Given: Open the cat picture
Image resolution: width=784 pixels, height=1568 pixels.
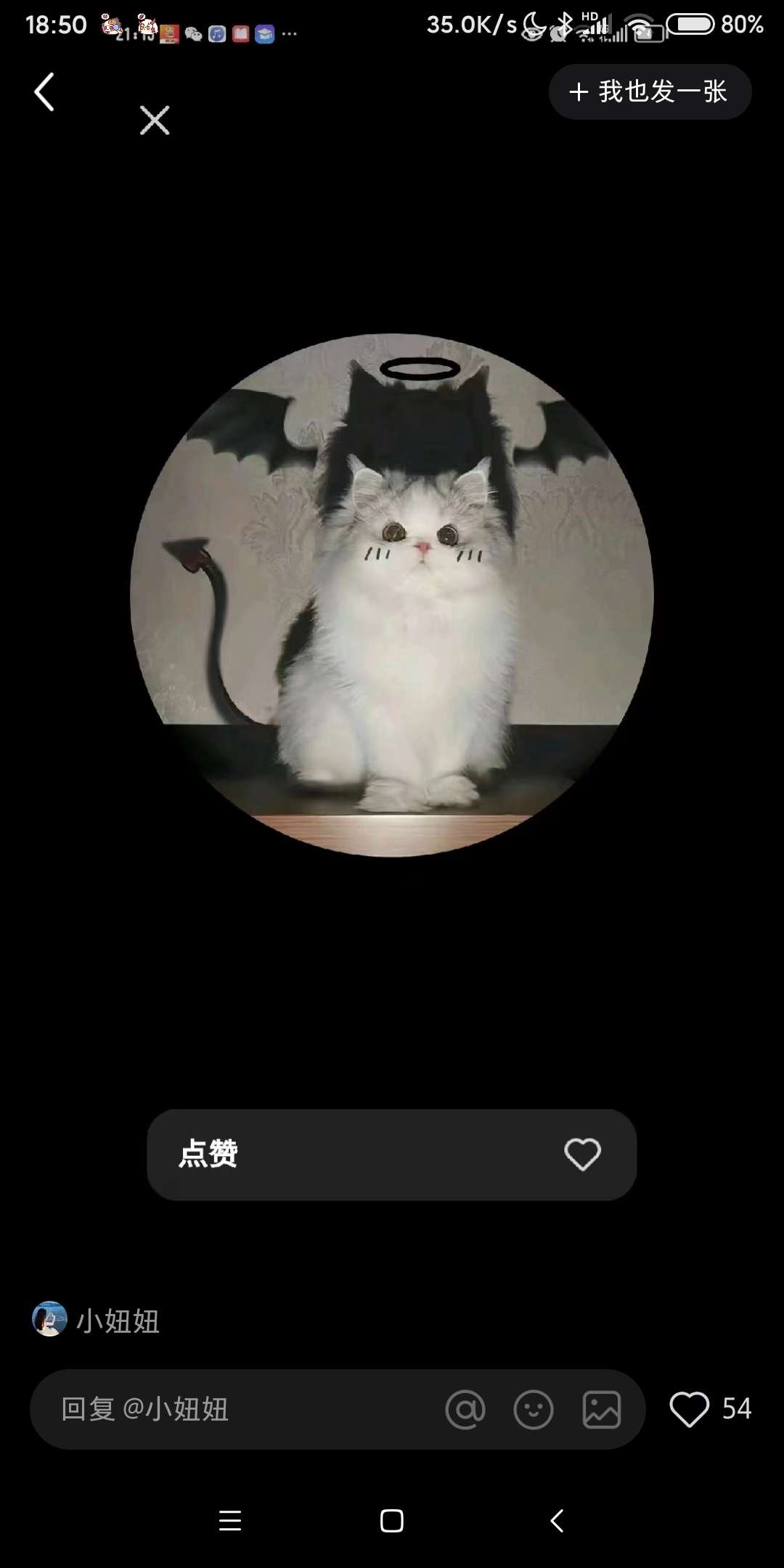Looking at the screenshot, I should 392,595.
